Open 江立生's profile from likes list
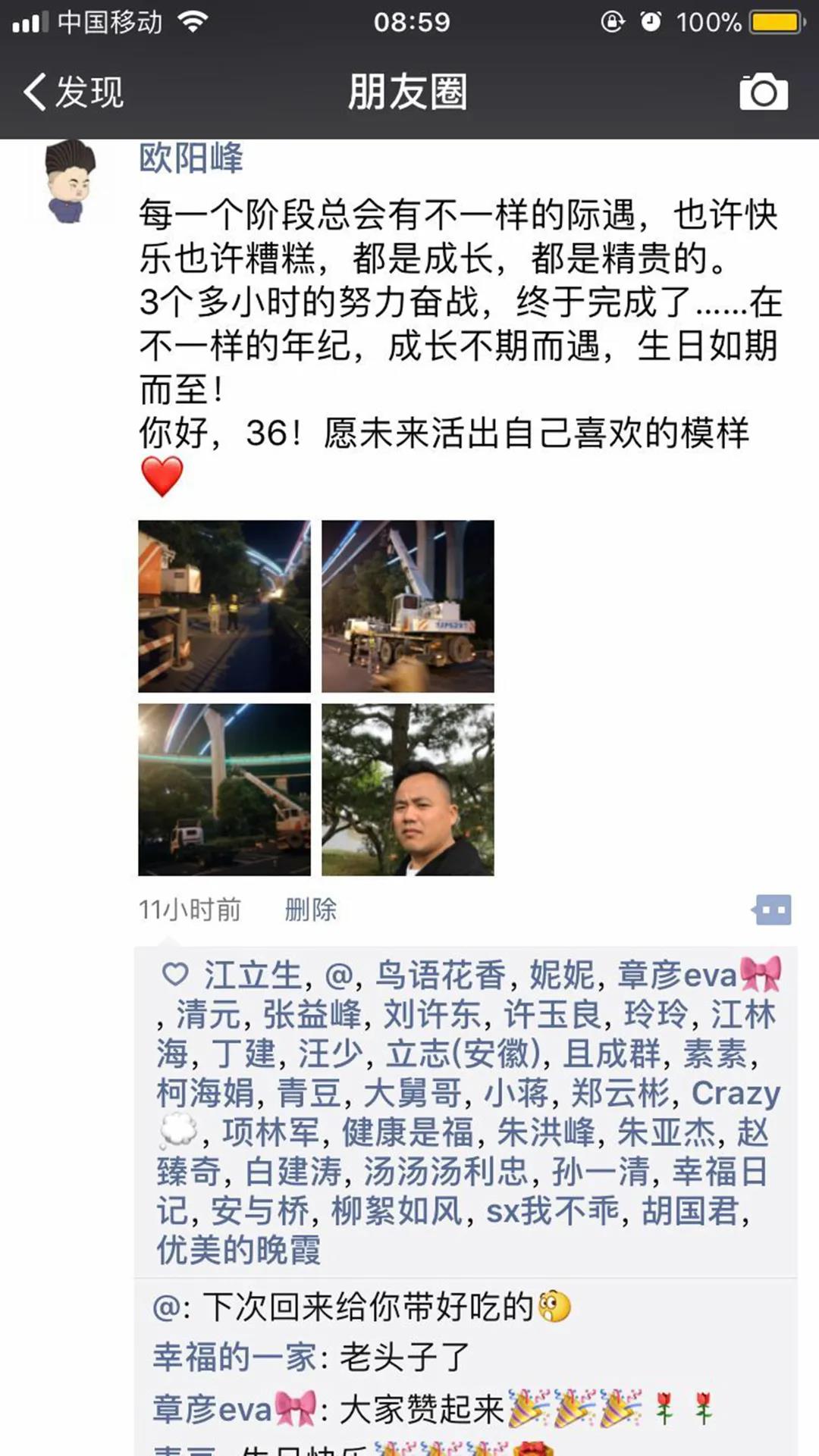819x1456 pixels. [x=253, y=975]
